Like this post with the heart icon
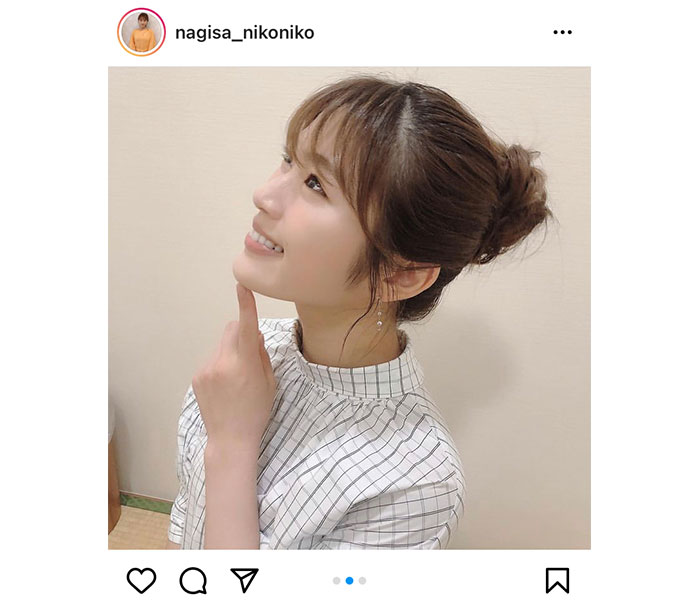Viewport: 700px width, 600px height. point(142,580)
